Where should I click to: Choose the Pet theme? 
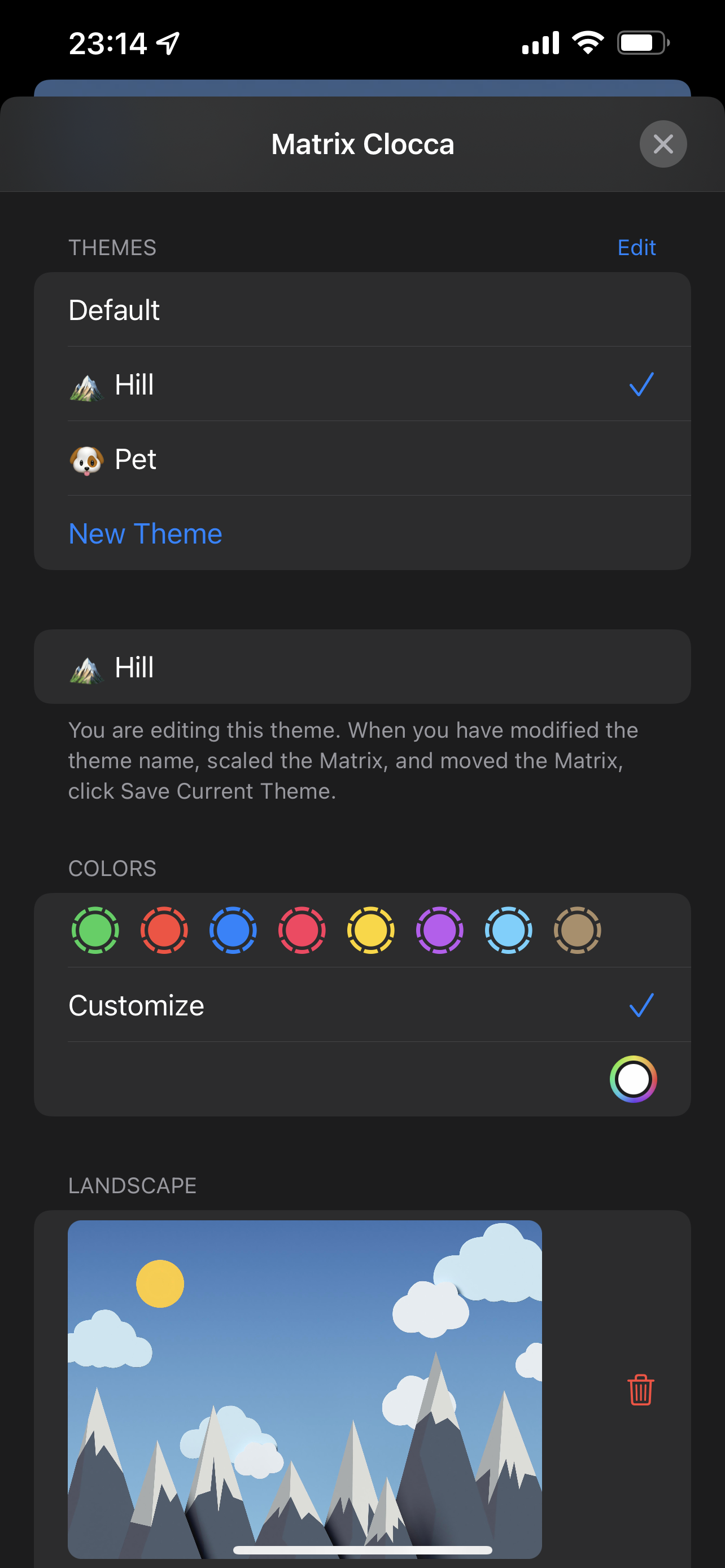pos(362,458)
